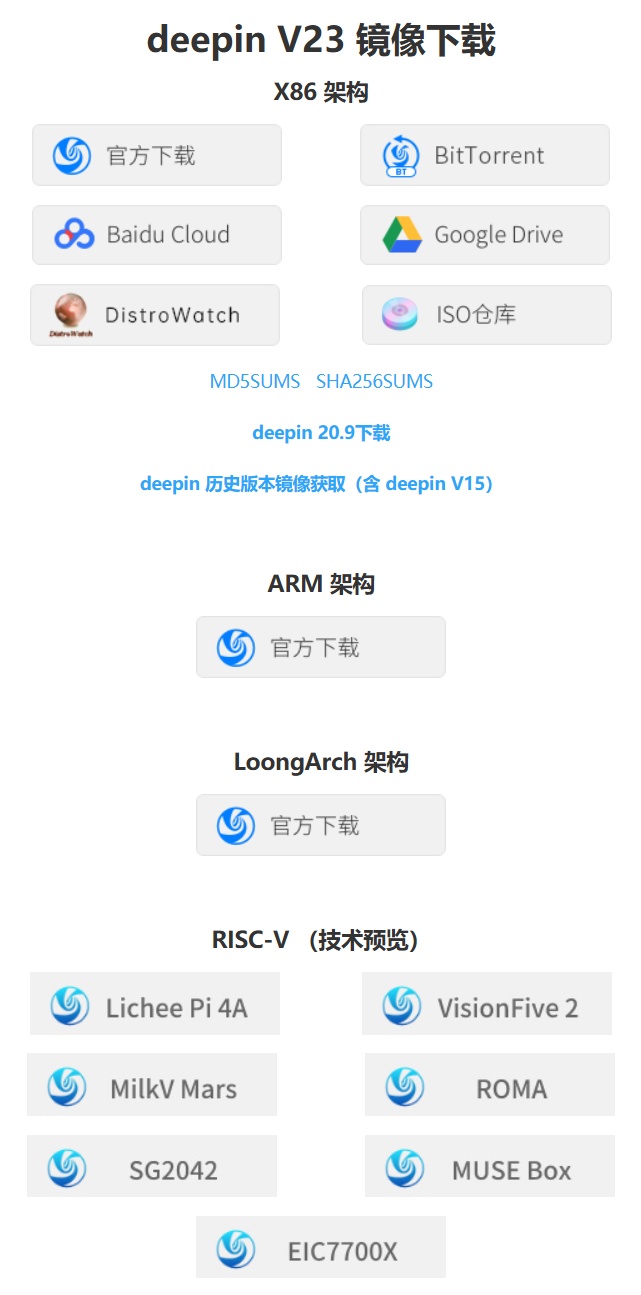Open the Google Drive download

[484, 235]
